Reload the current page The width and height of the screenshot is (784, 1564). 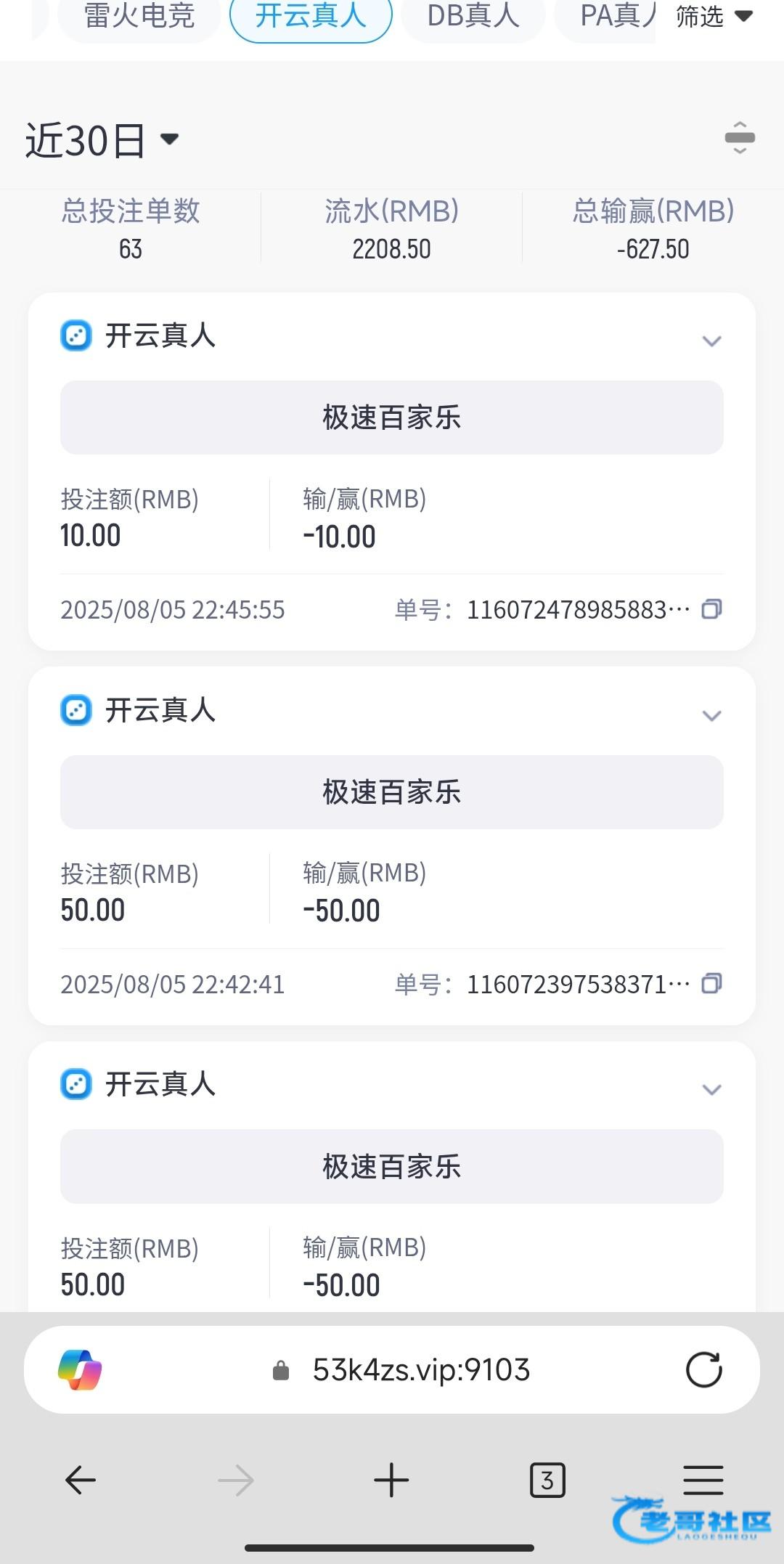[x=703, y=1370]
